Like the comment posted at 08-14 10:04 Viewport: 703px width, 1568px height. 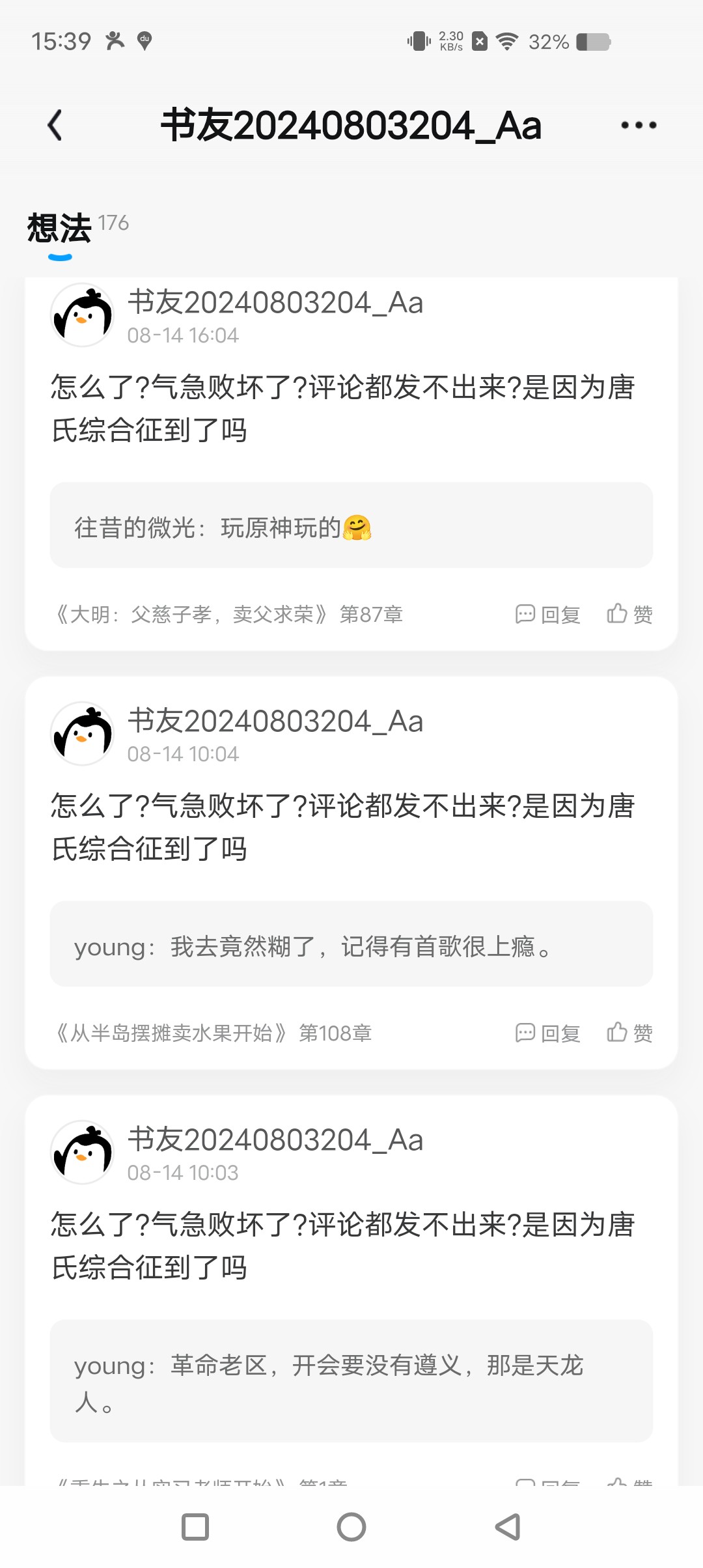(x=629, y=1033)
